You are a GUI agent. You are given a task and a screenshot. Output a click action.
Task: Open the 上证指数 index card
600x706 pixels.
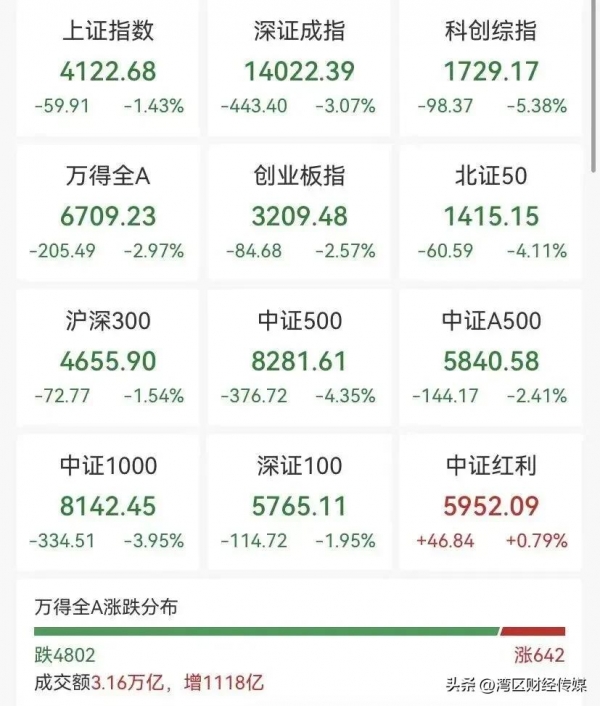coord(108,68)
